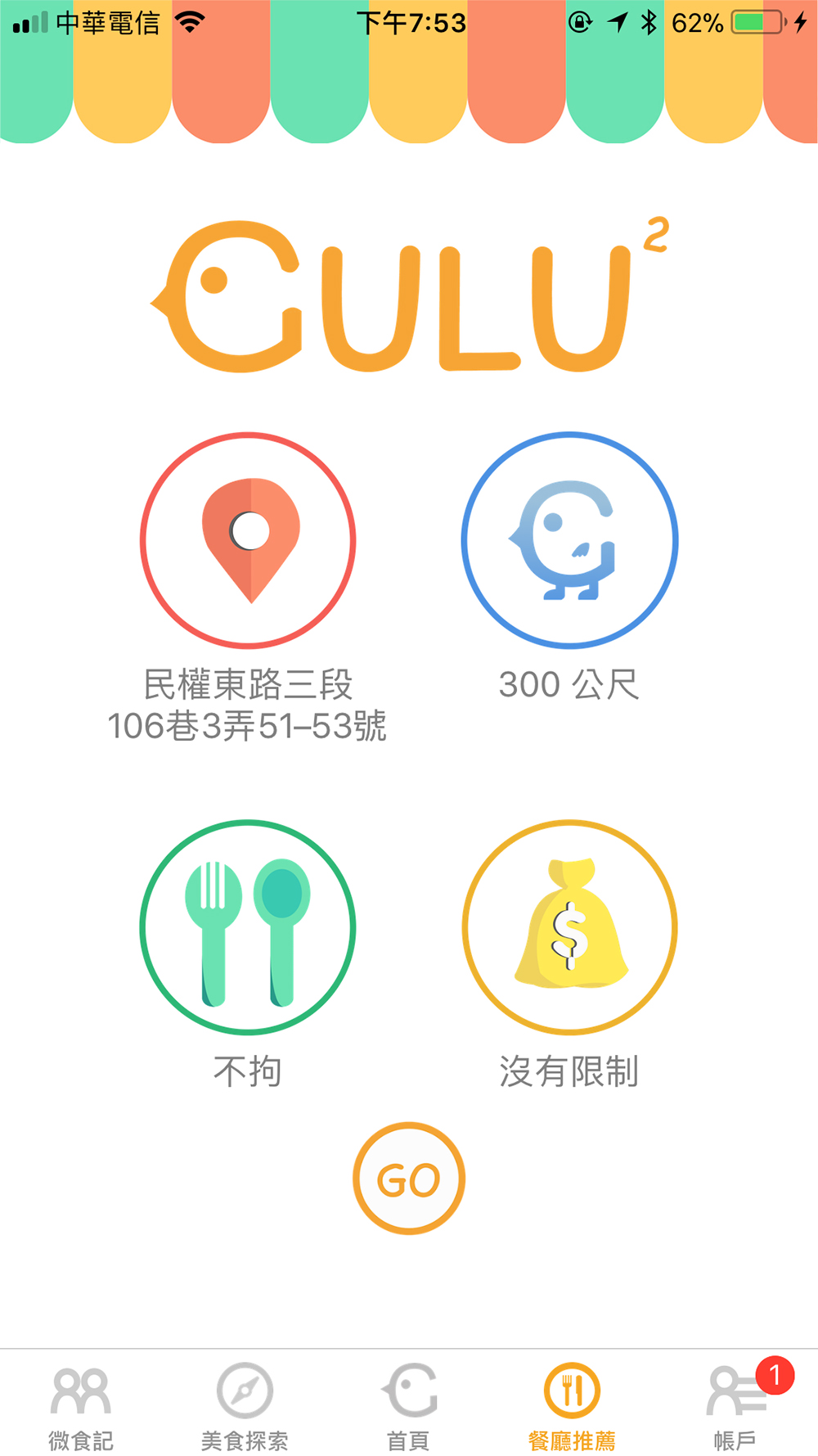The width and height of the screenshot is (818, 1456).
Task: Choose cuisine type currently 不拘
Action: 248,927
